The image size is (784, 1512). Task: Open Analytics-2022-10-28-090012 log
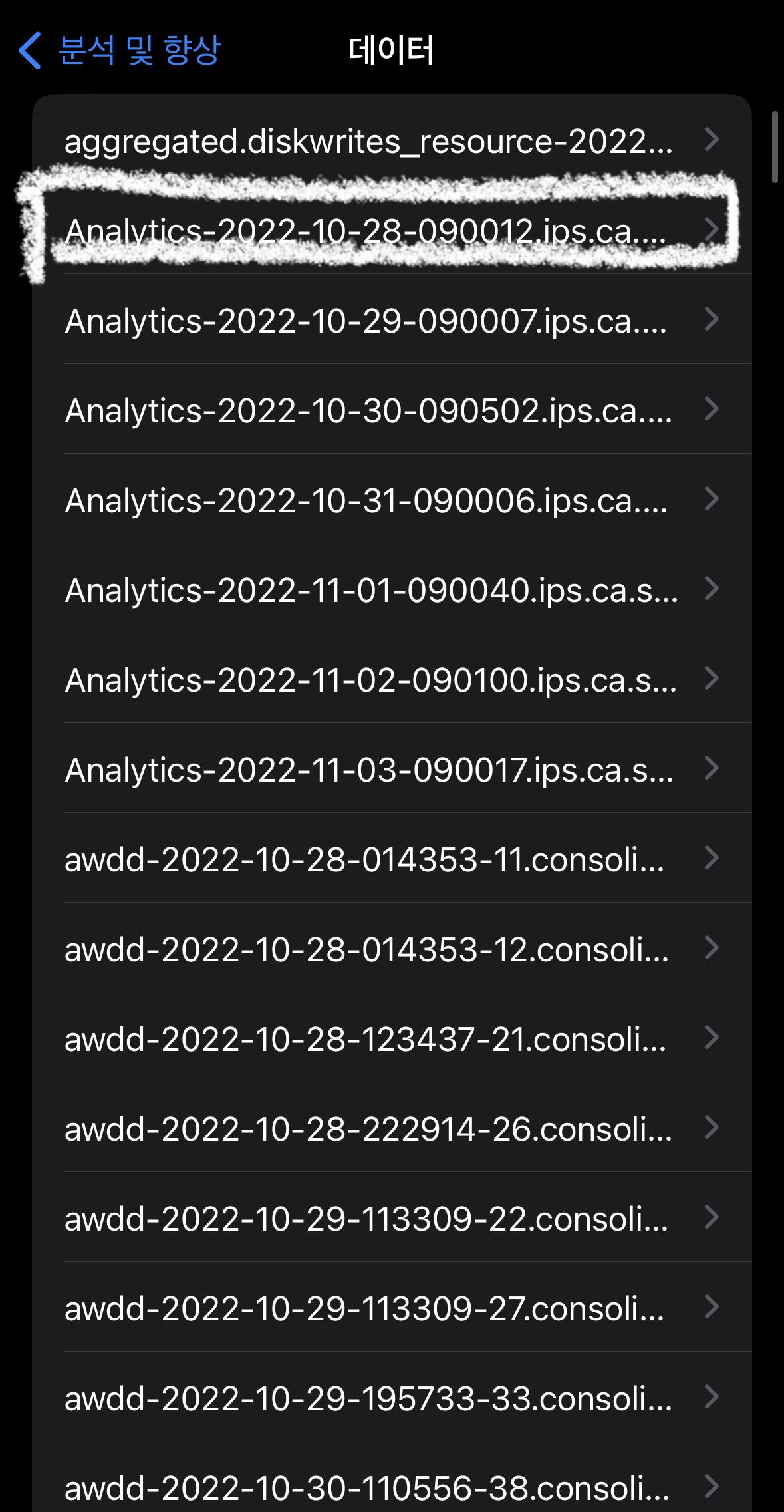point(392,229)
